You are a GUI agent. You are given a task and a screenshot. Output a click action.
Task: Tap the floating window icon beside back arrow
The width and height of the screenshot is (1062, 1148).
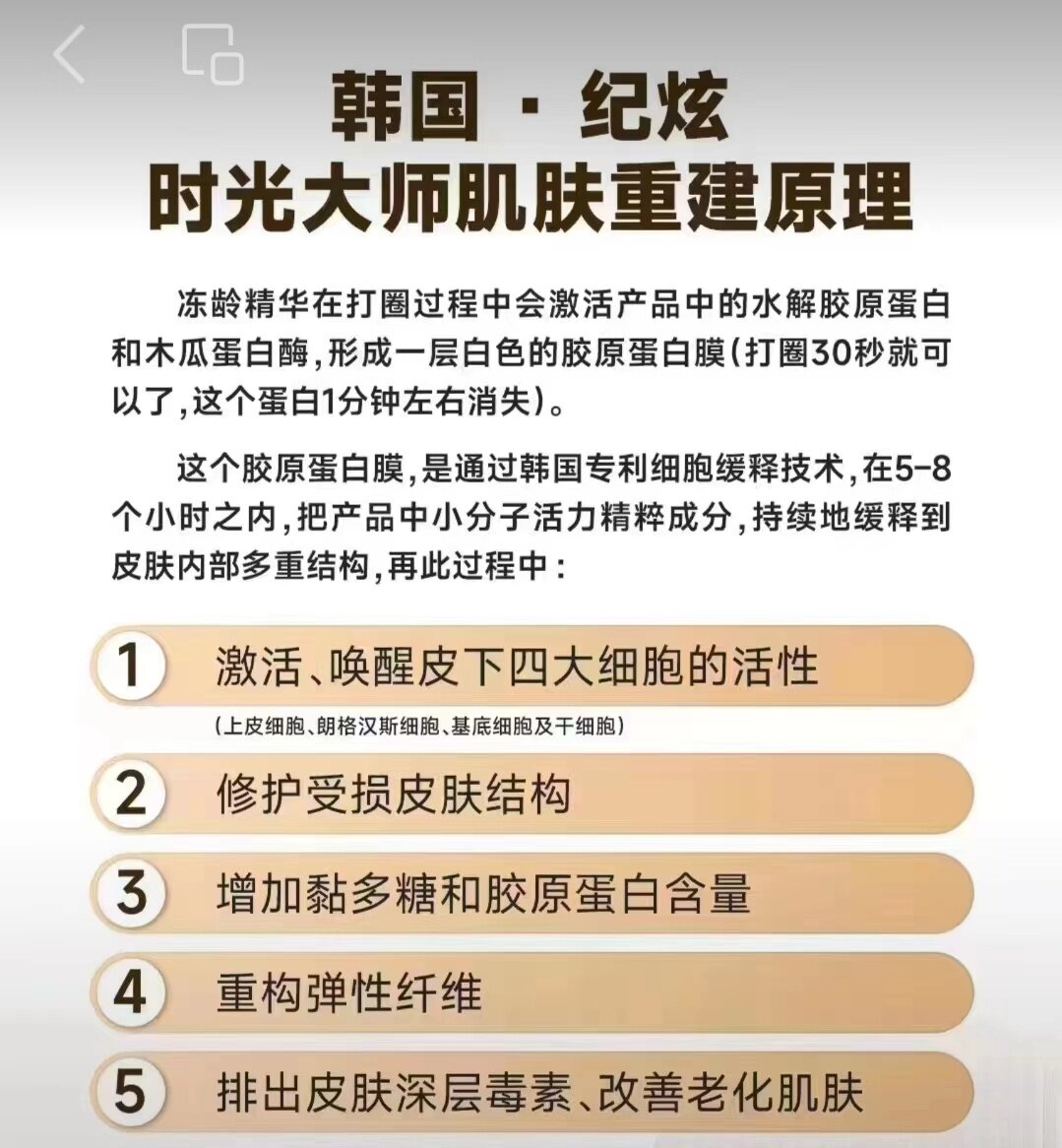213,54
